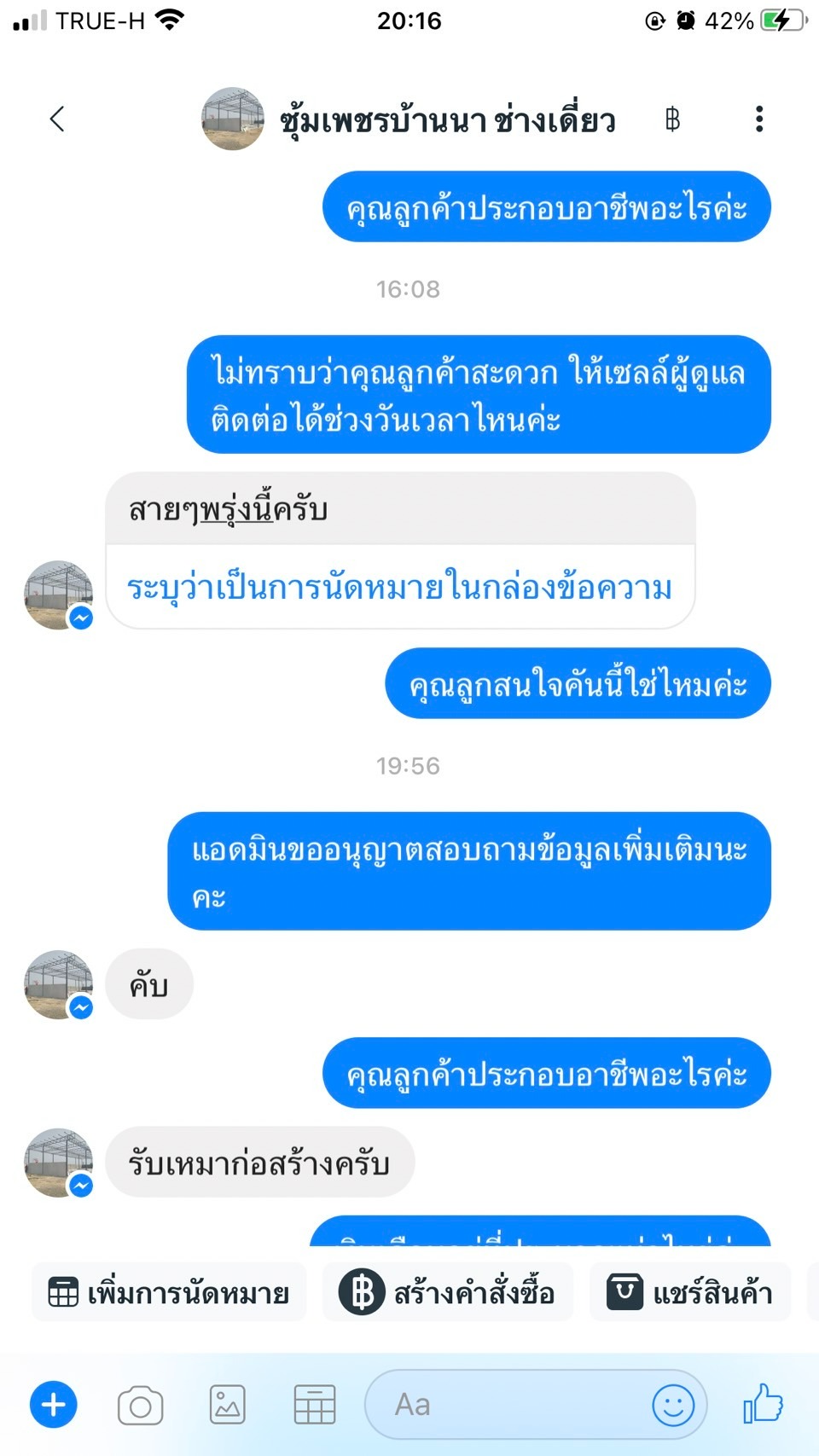Open the appointment table icon
This screenshot has height=1456, width=819.
pyautogui.click(x=315, y=1405)
